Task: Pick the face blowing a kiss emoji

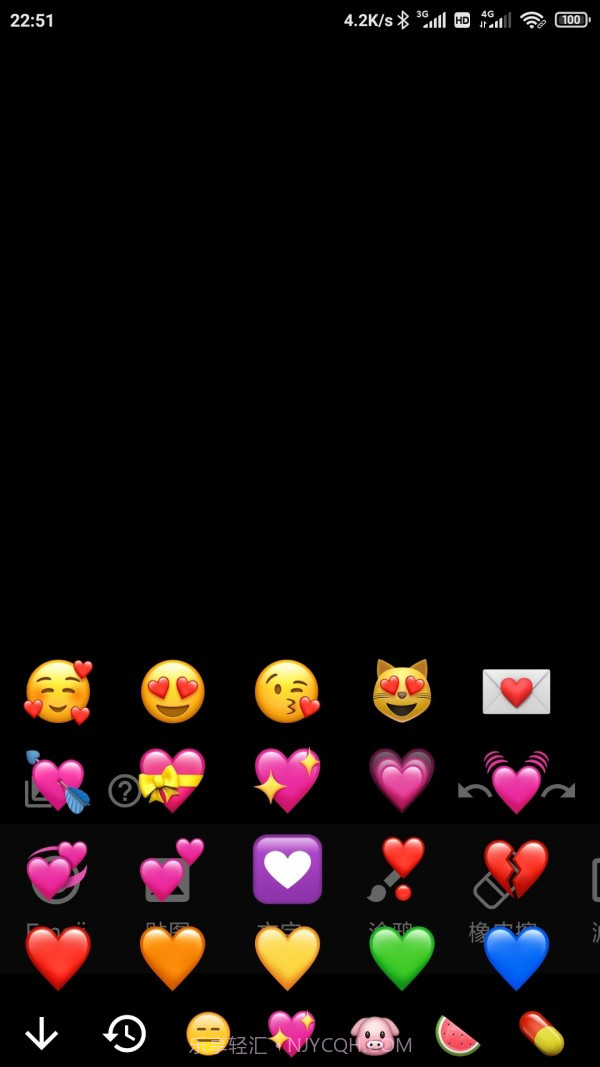Action: click(287, 691)
